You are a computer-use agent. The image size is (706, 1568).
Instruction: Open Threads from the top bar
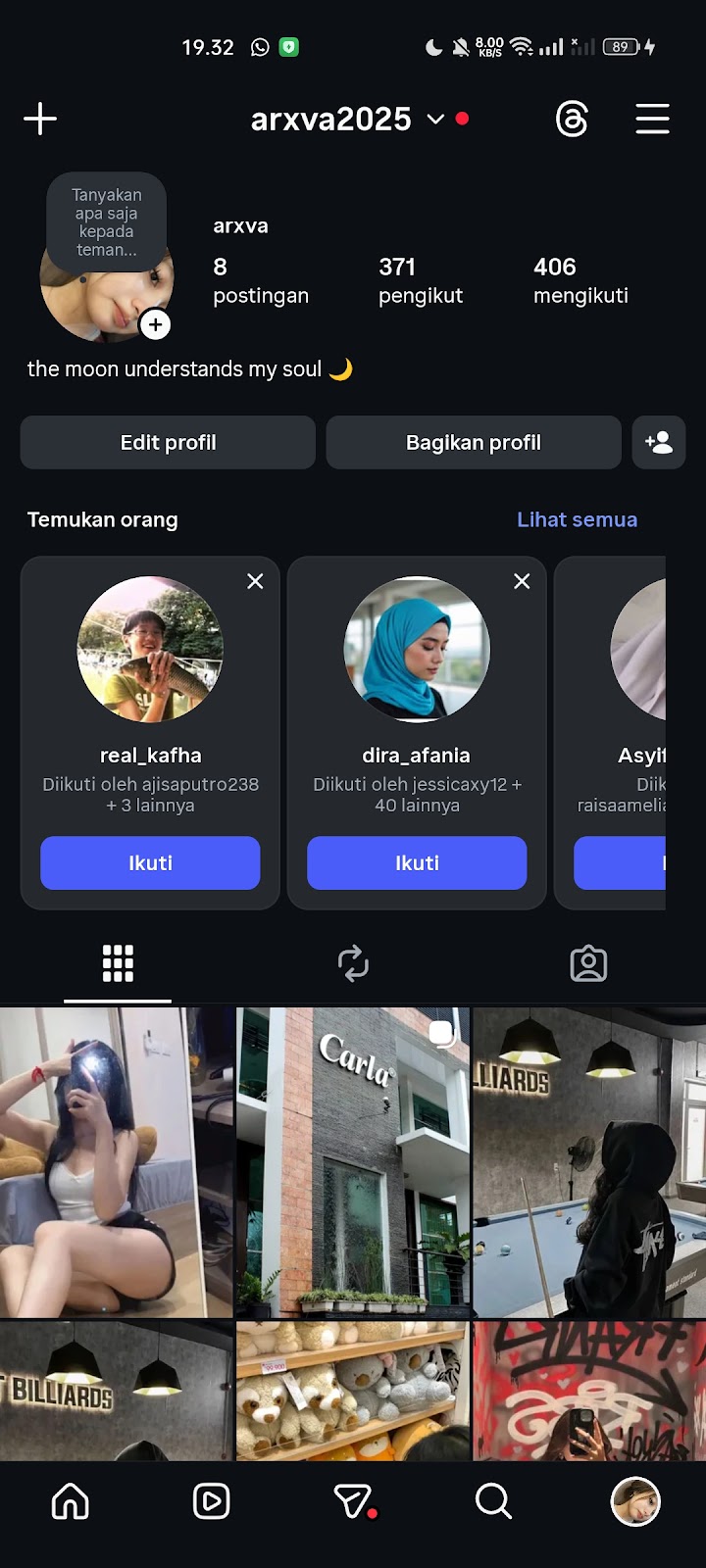(x=572, y=120)
